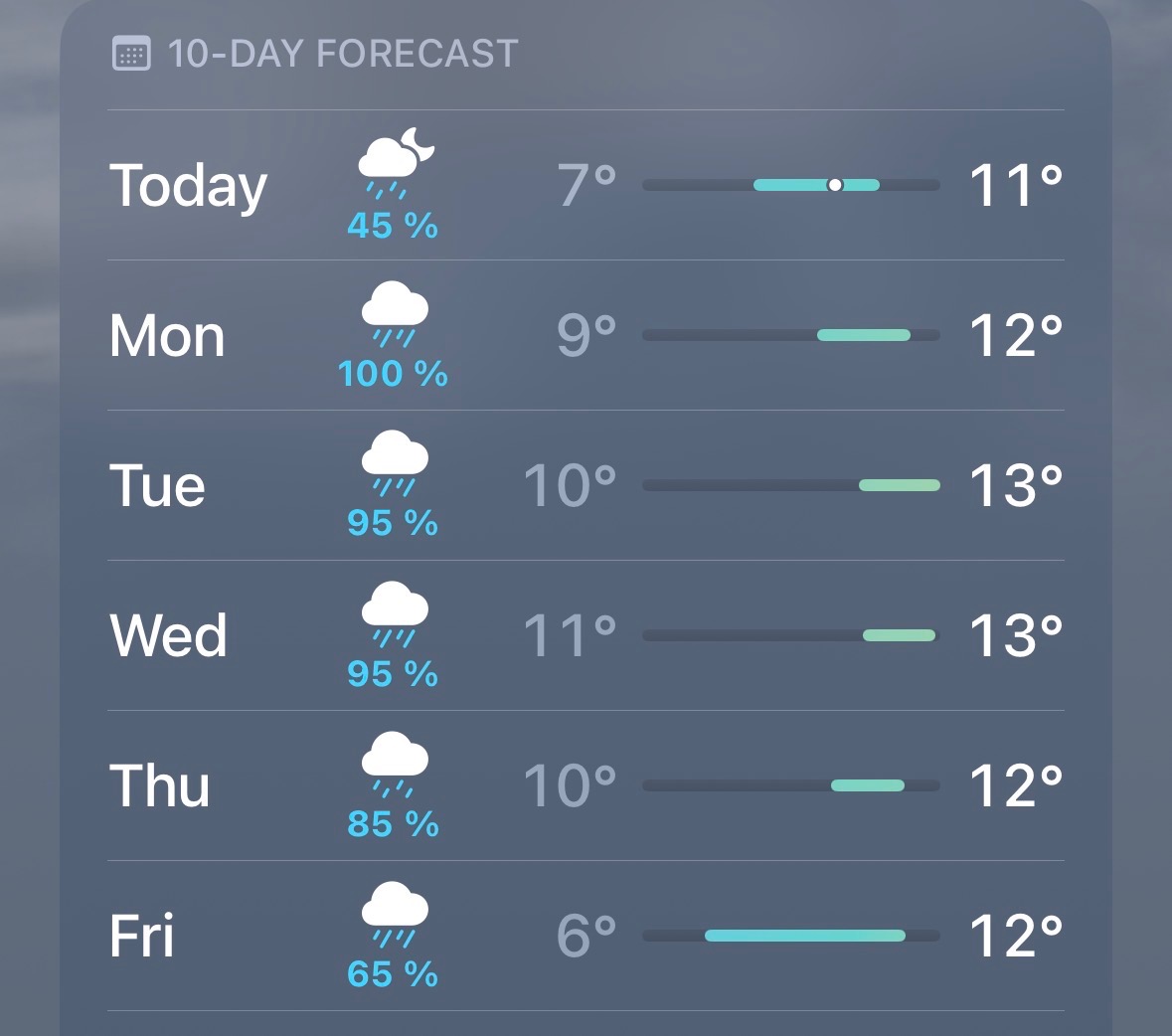Open Today's forecast details
1172x1036 pixels.
(x=586, y=186)
